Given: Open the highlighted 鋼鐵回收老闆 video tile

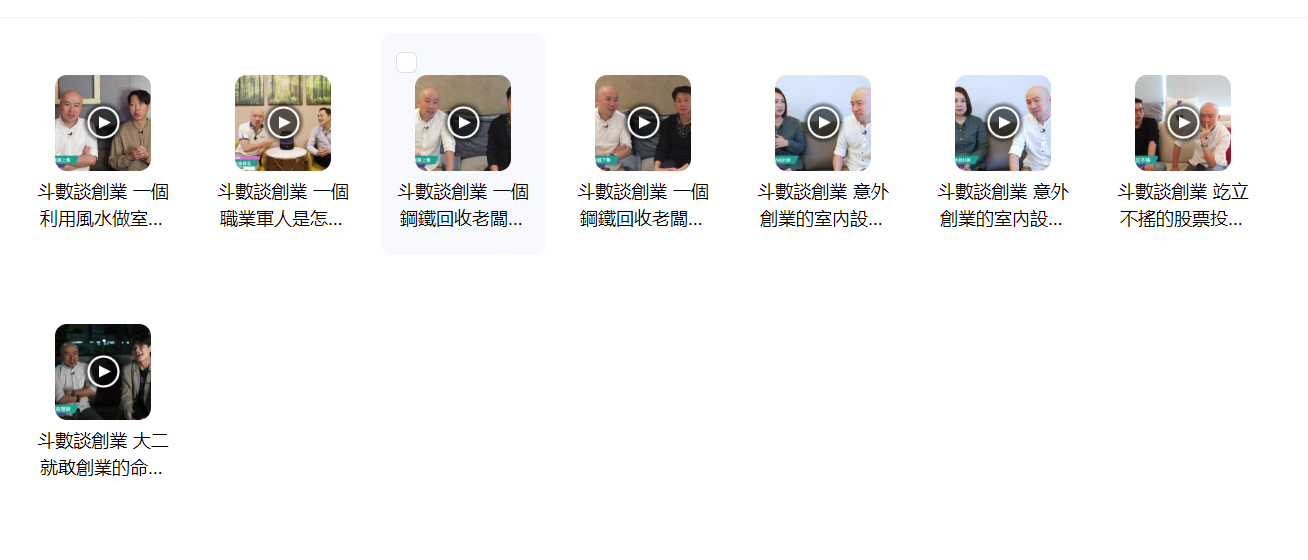Looking at the screenshot, I should point(463,123).
